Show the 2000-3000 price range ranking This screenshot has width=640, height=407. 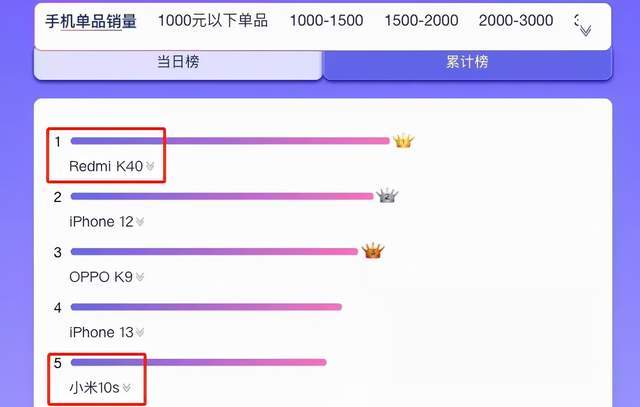515,21
